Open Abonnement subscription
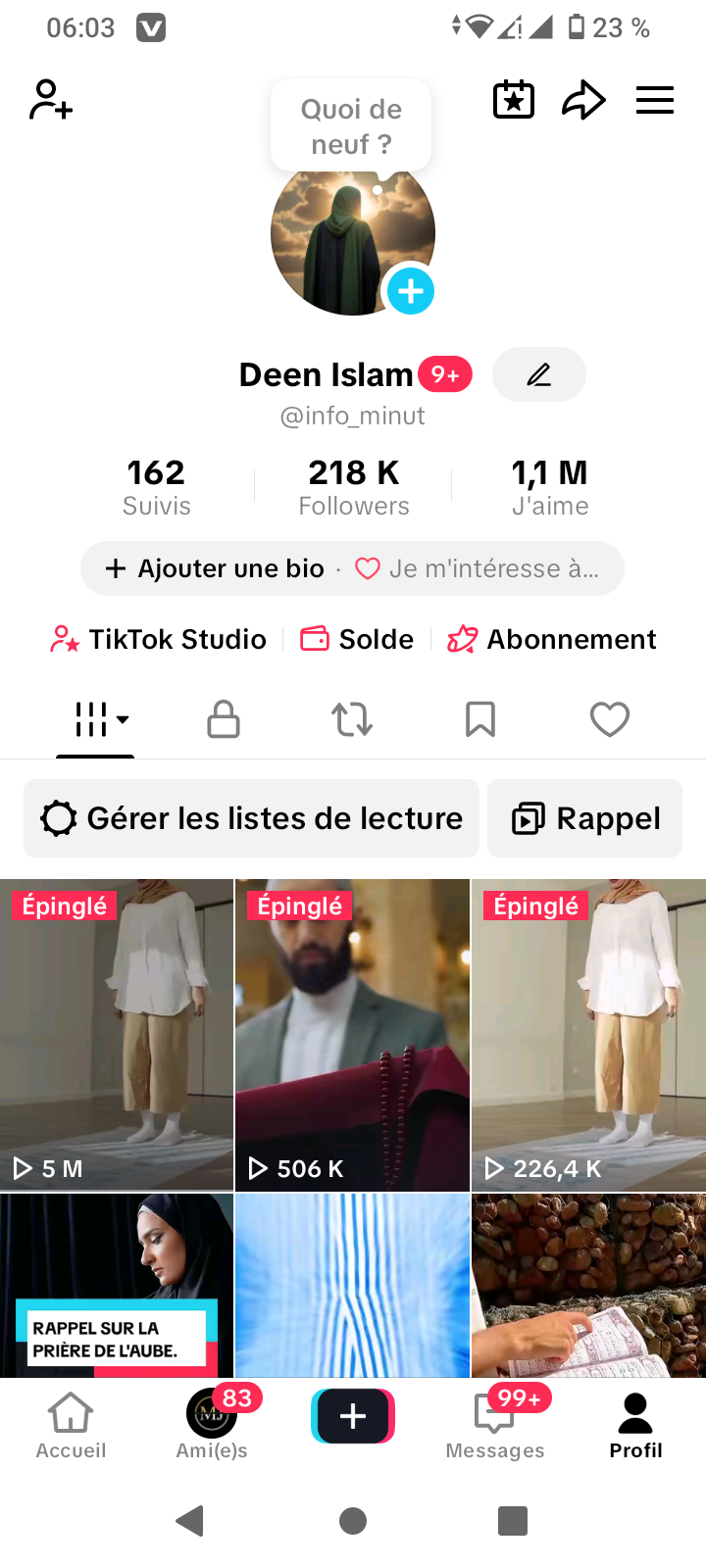Viewport: 706px width, 1568px height. tap(552, 639)
